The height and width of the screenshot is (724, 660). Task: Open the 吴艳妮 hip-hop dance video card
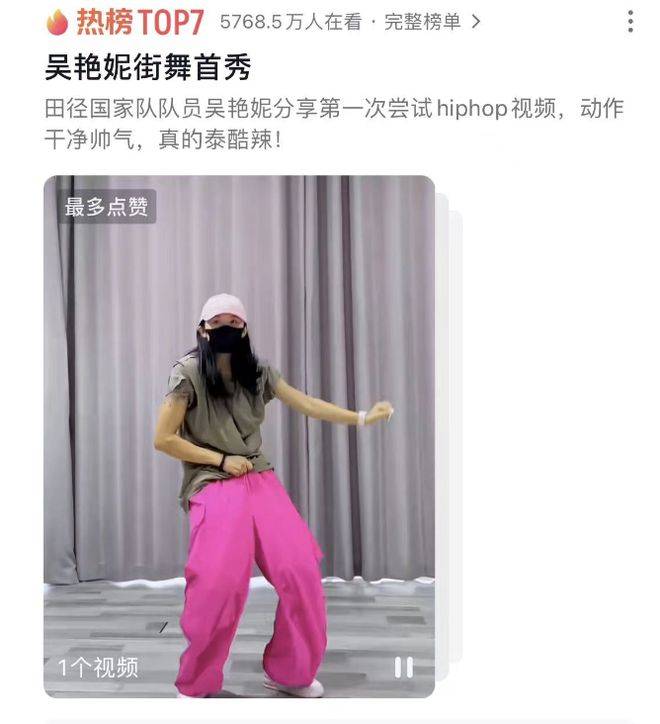pos(239,436)
